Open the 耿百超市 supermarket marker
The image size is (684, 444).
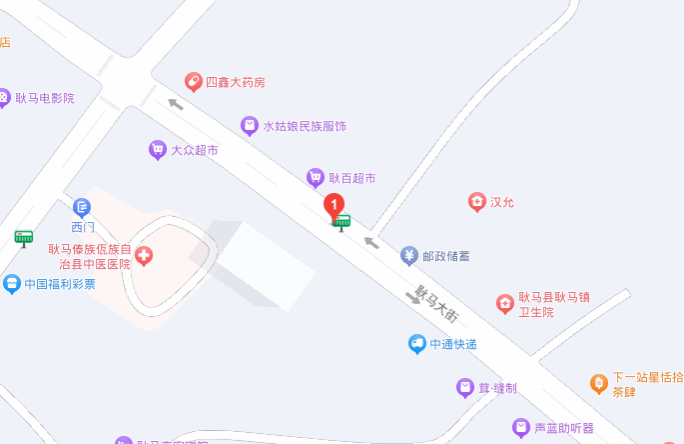pyautogui.click(x=316, y=177)
